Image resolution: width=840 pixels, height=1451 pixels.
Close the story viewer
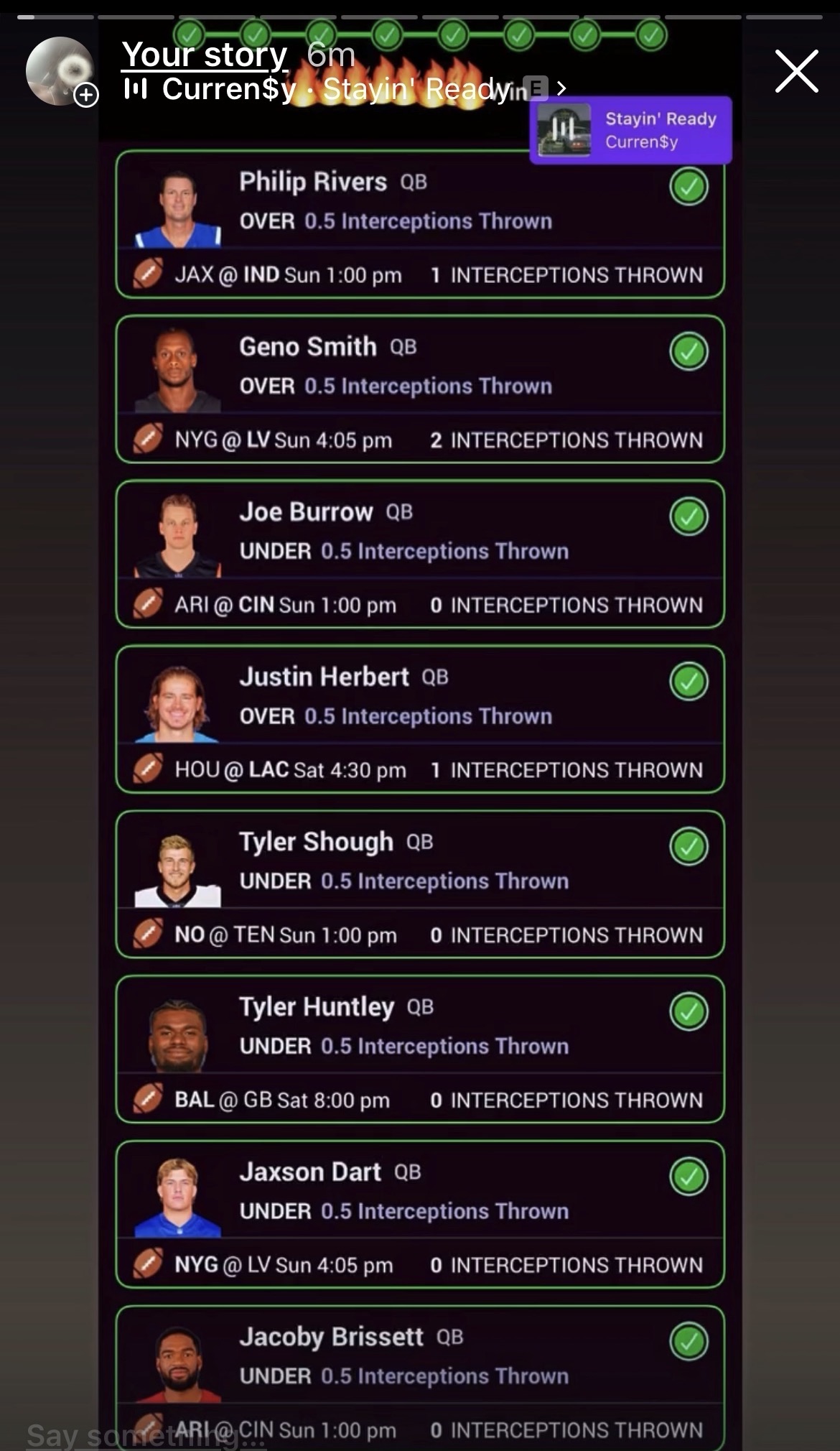coord(796,71)
